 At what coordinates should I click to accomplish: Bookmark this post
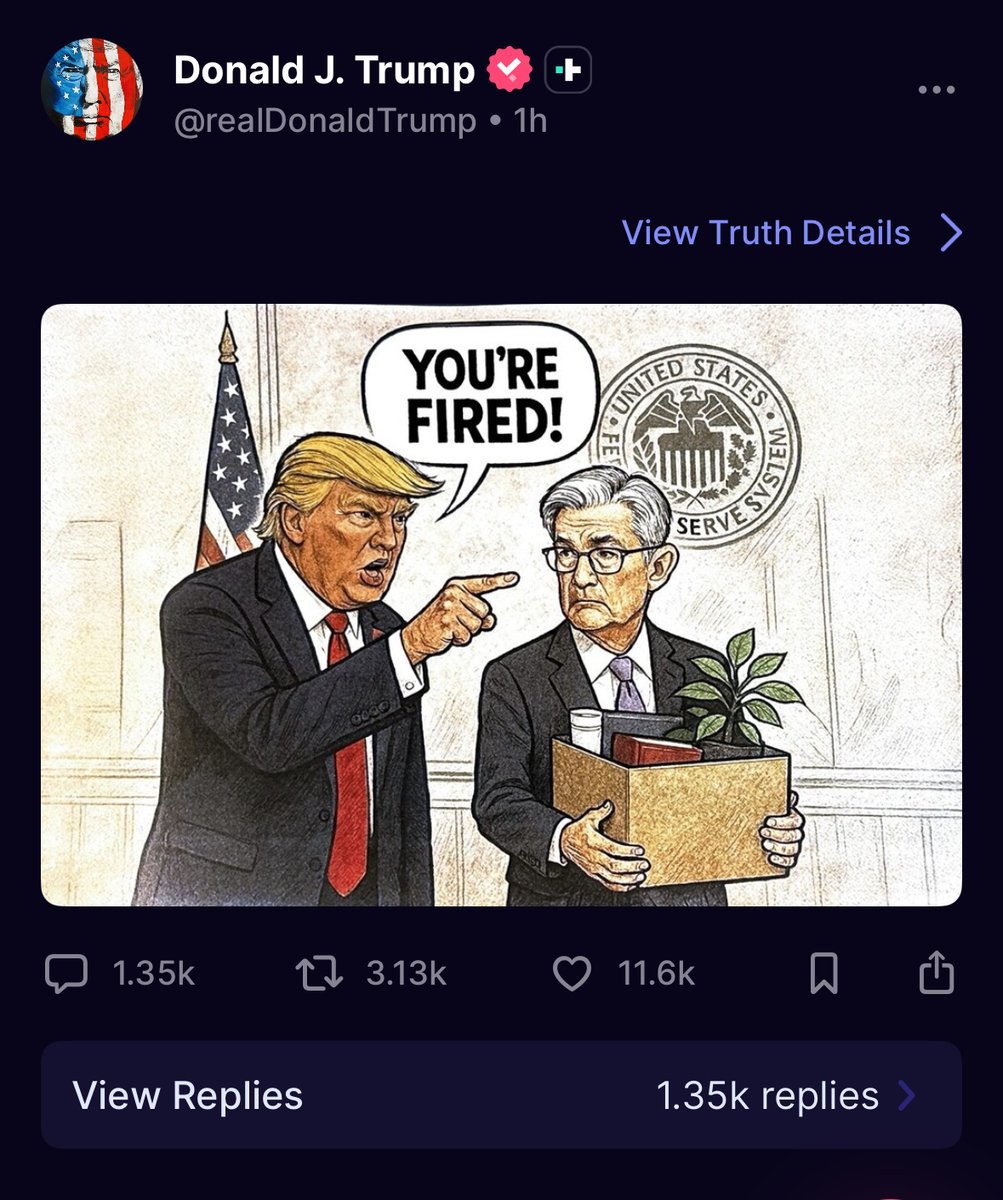click(x=823, y=973)
